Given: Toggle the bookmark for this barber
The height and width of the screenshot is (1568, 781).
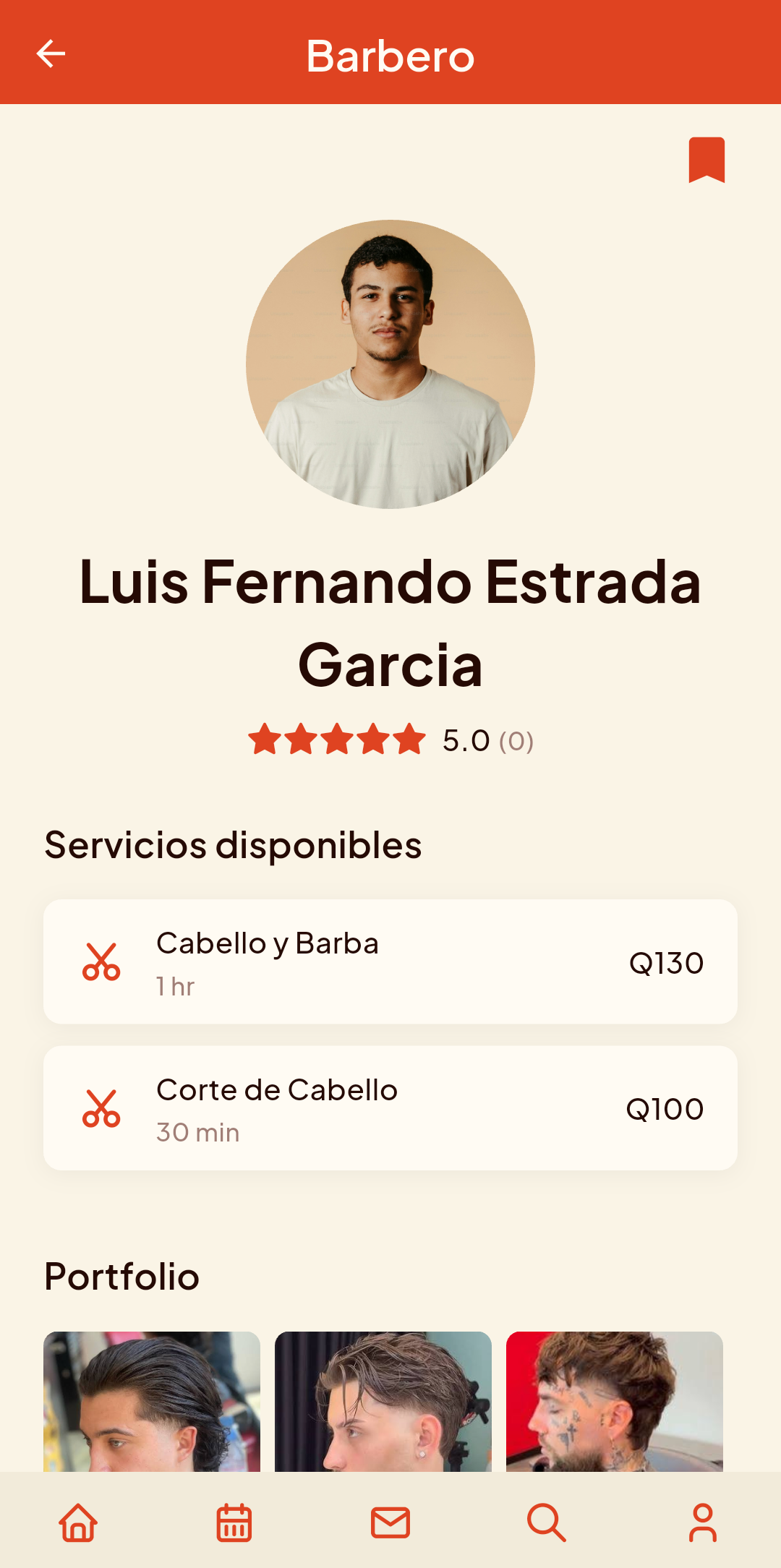Looking at the screenshot, I should [707, 160].
